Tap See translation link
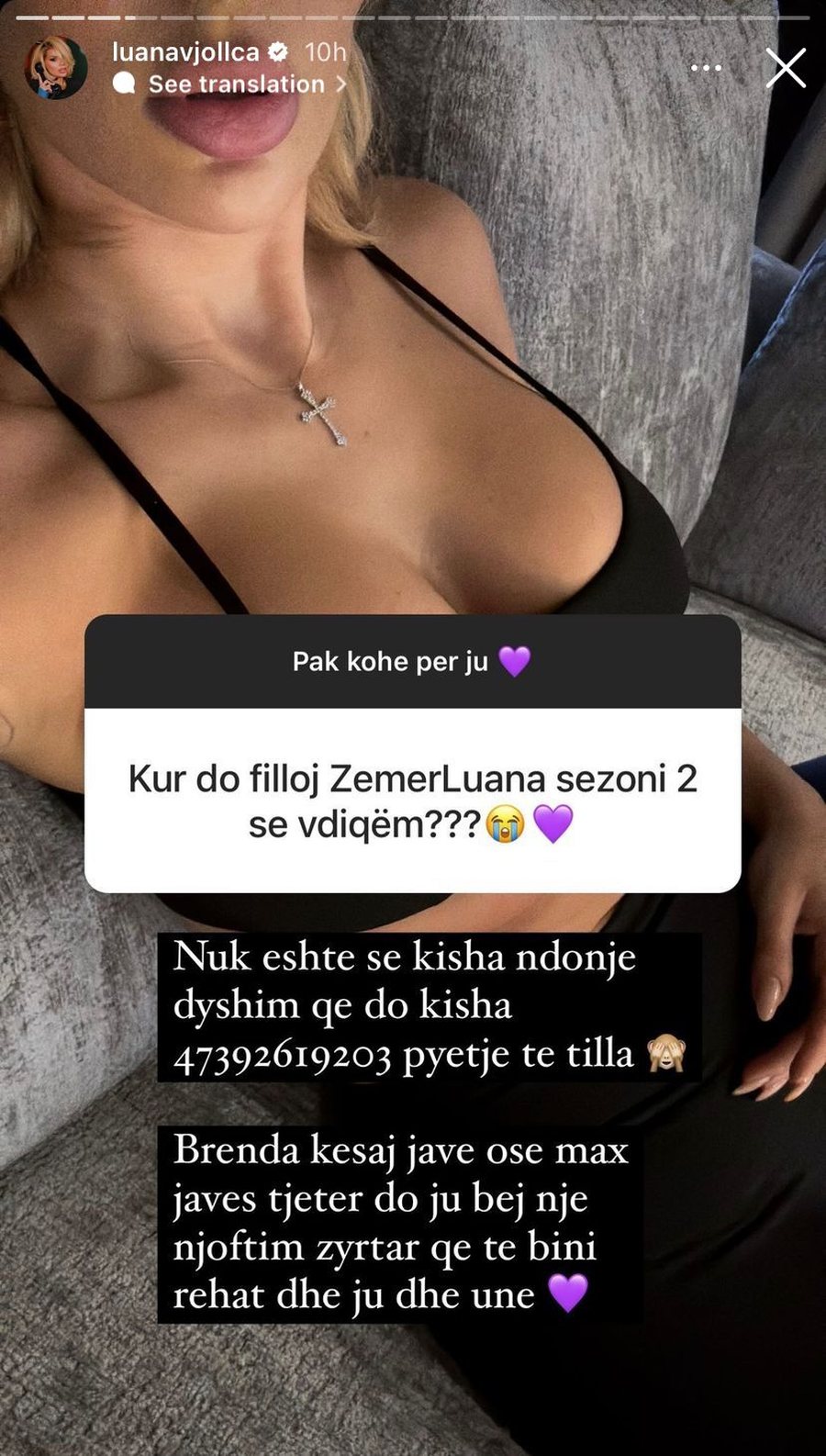 237,84
